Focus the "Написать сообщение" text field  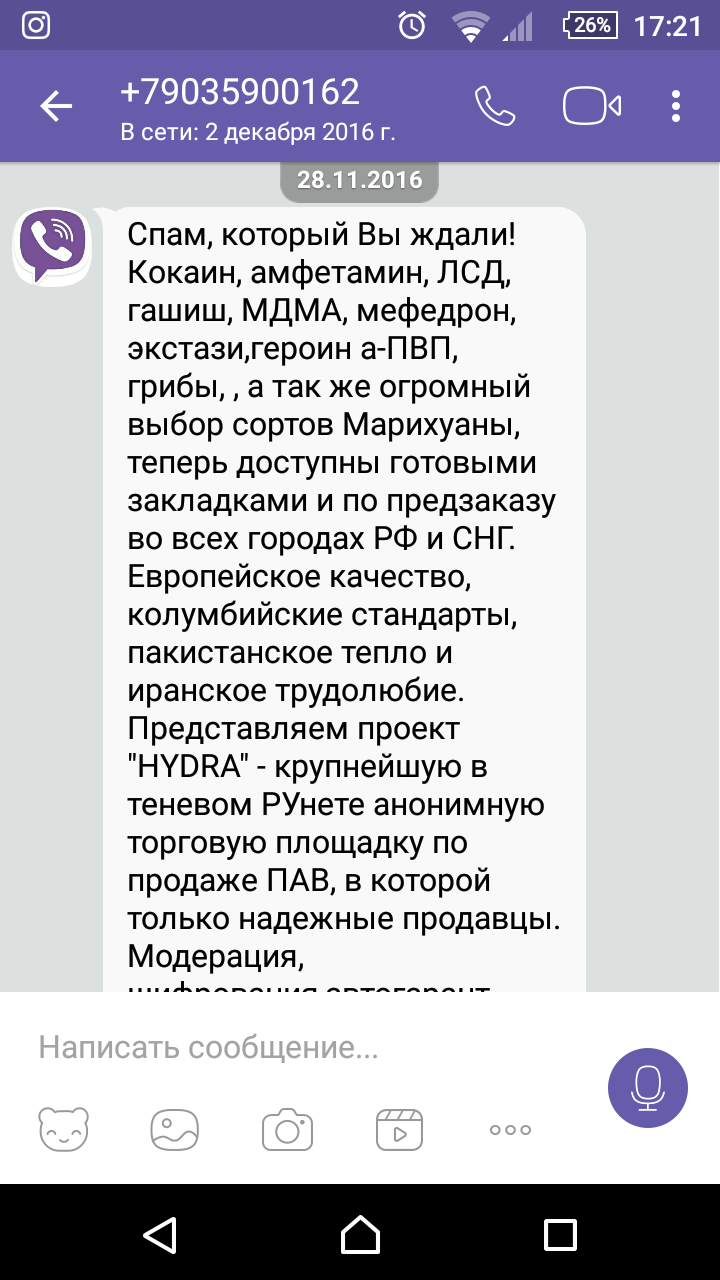(300, 1047)
